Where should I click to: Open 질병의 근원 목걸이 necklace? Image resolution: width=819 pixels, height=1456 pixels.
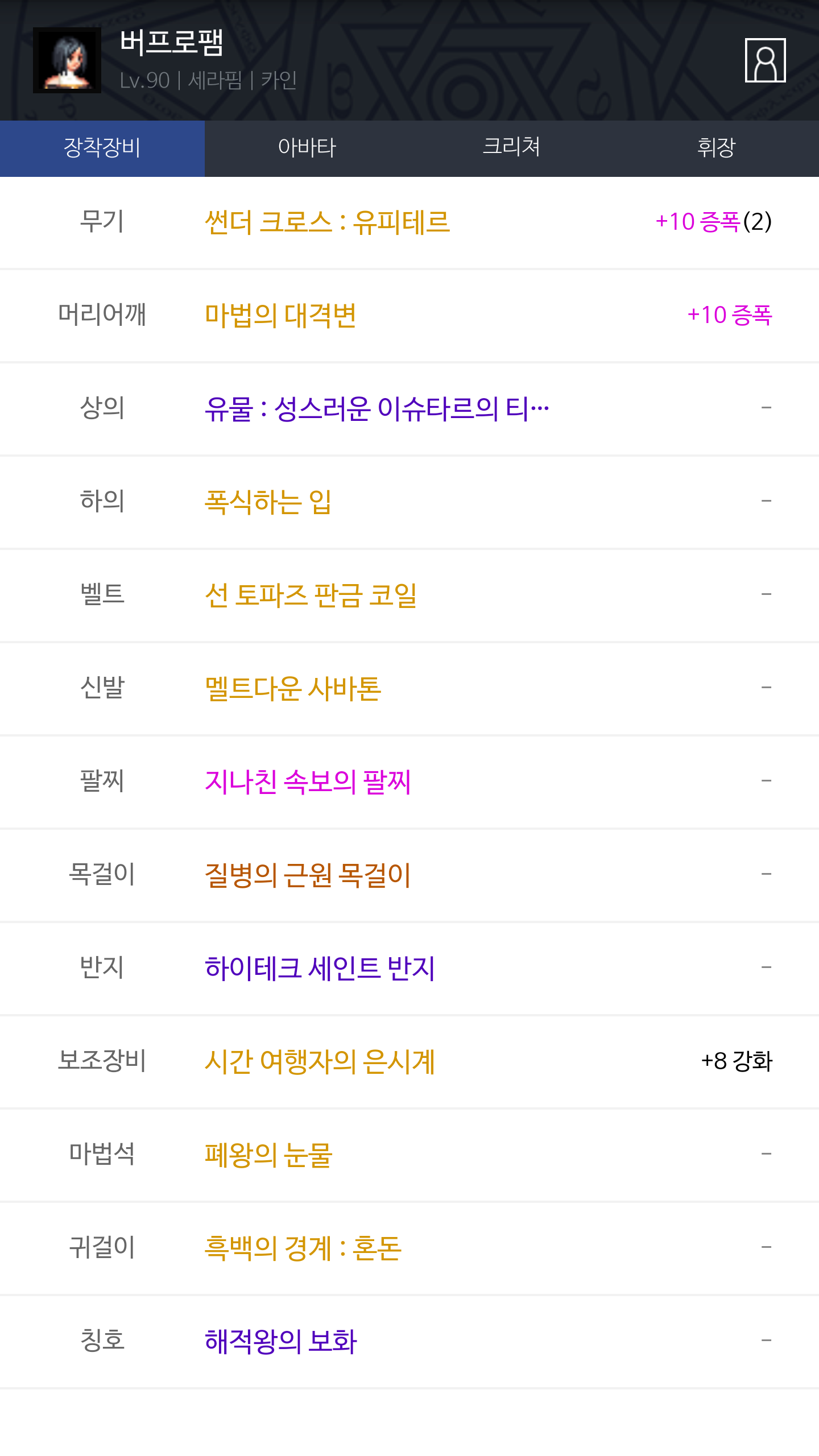pos(409,875)
